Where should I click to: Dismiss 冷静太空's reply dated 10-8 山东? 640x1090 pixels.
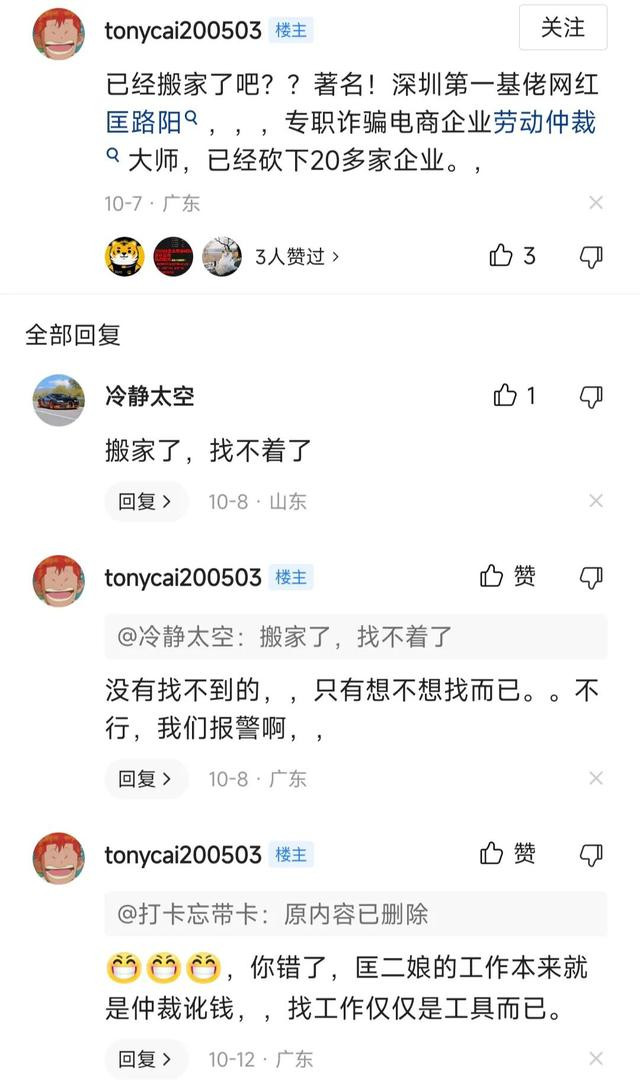click(596, 501)
